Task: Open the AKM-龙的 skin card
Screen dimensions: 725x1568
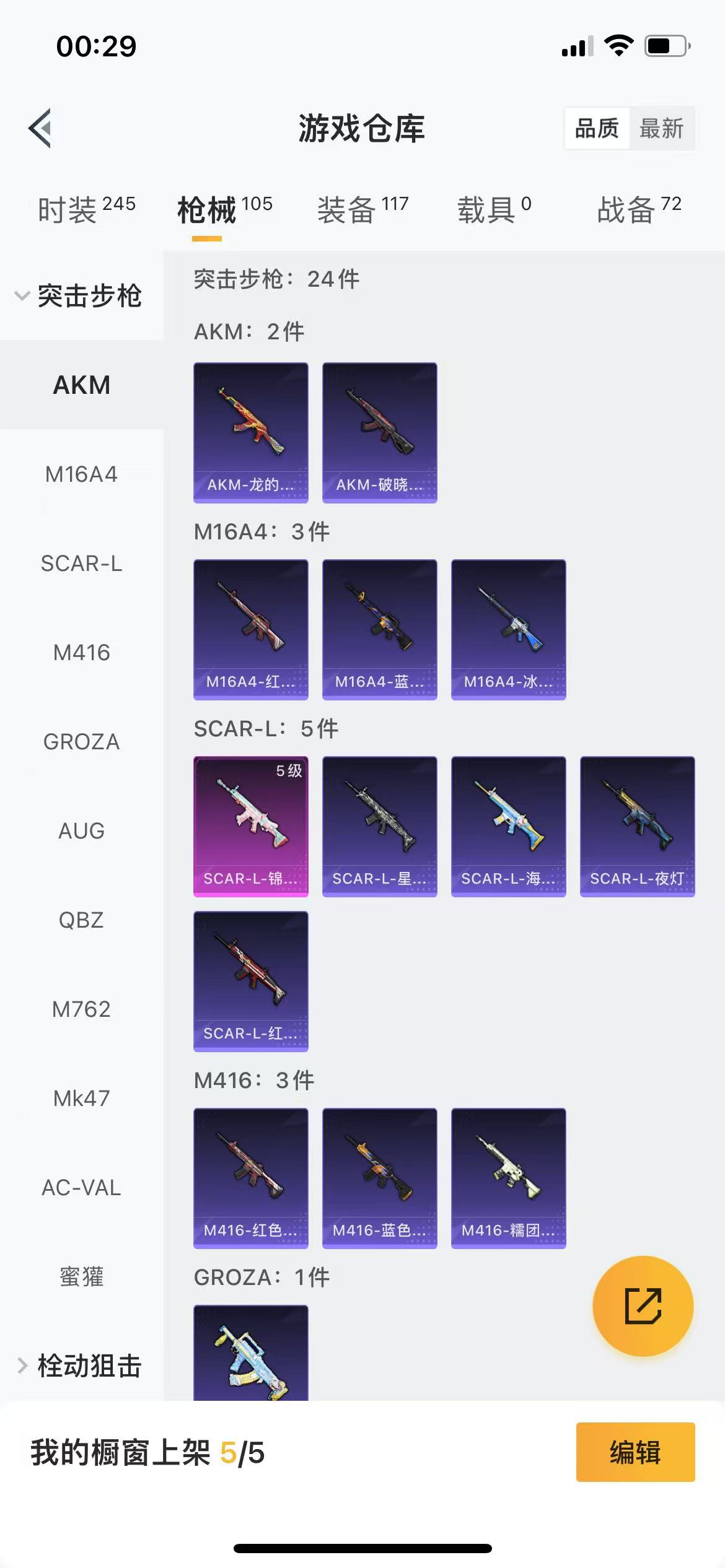Action: tap(251, 432)
